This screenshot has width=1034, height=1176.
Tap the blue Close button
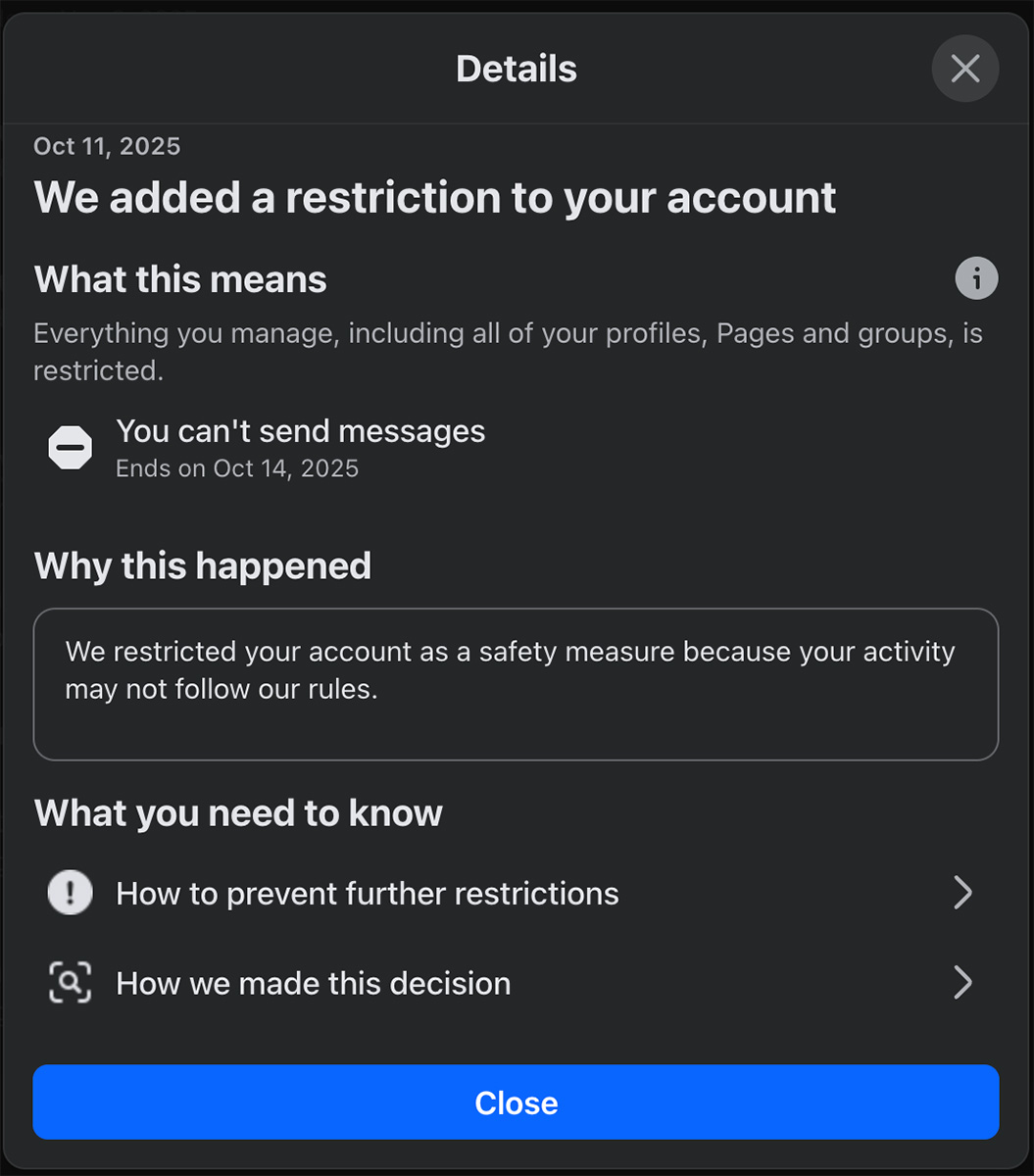tap(516, 1102)
